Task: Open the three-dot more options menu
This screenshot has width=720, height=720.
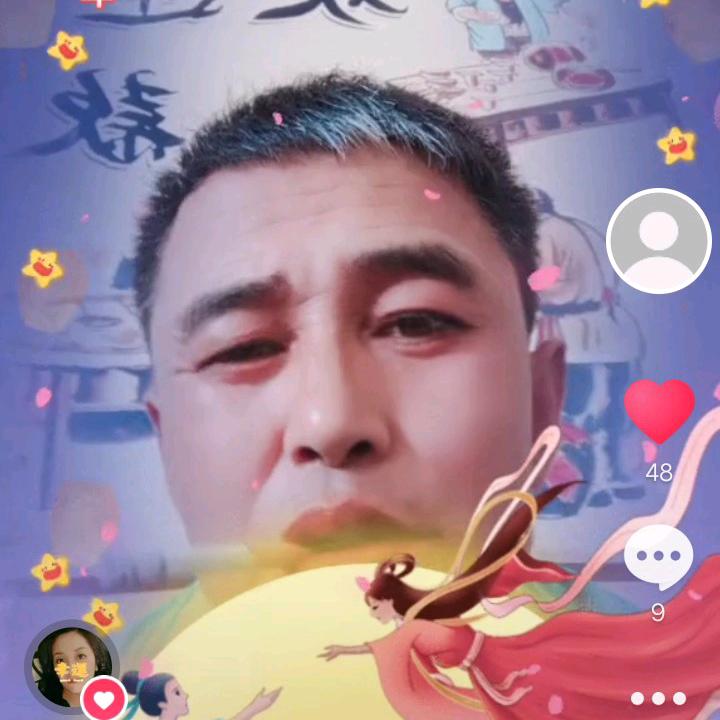Action: 658,698
